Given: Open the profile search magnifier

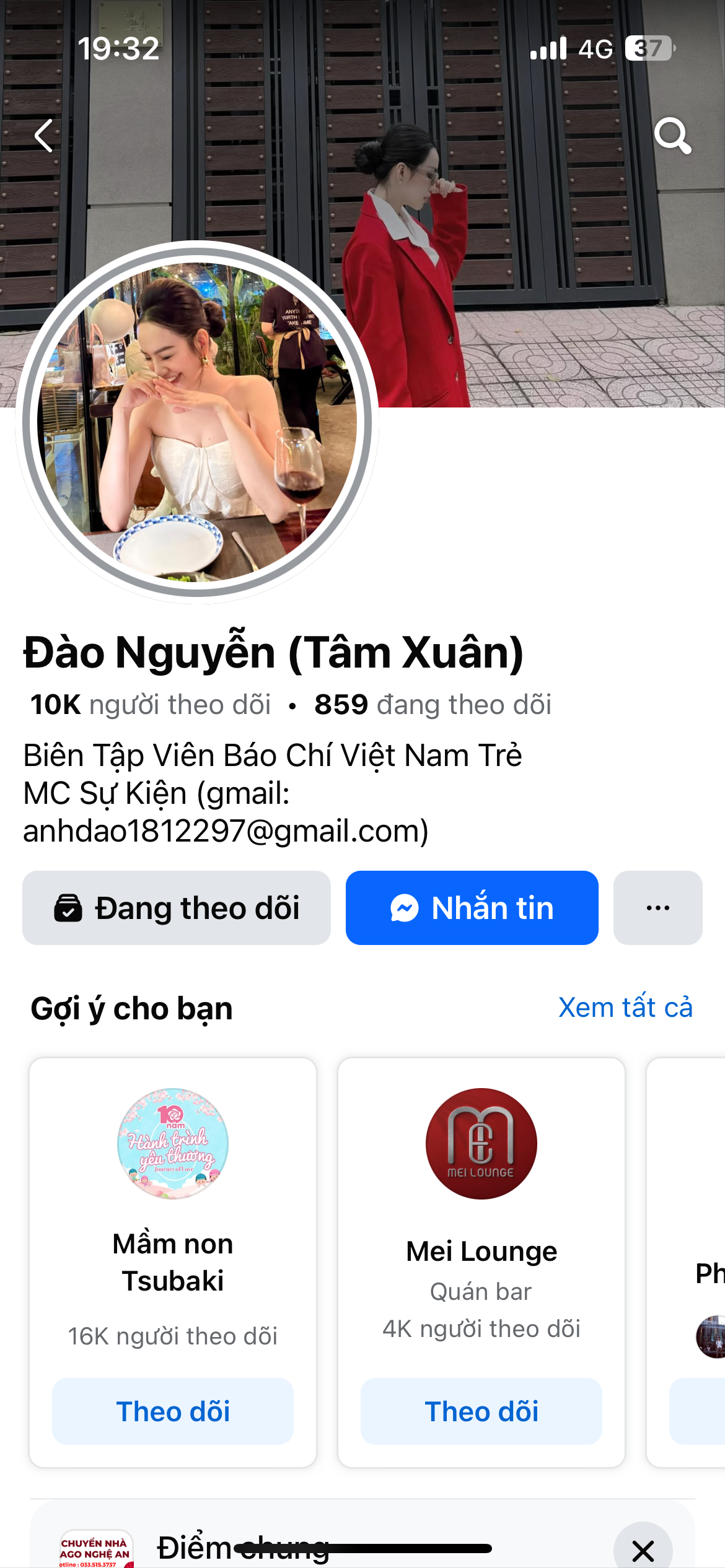Looking at the screenshot, I should pos(672,136).
